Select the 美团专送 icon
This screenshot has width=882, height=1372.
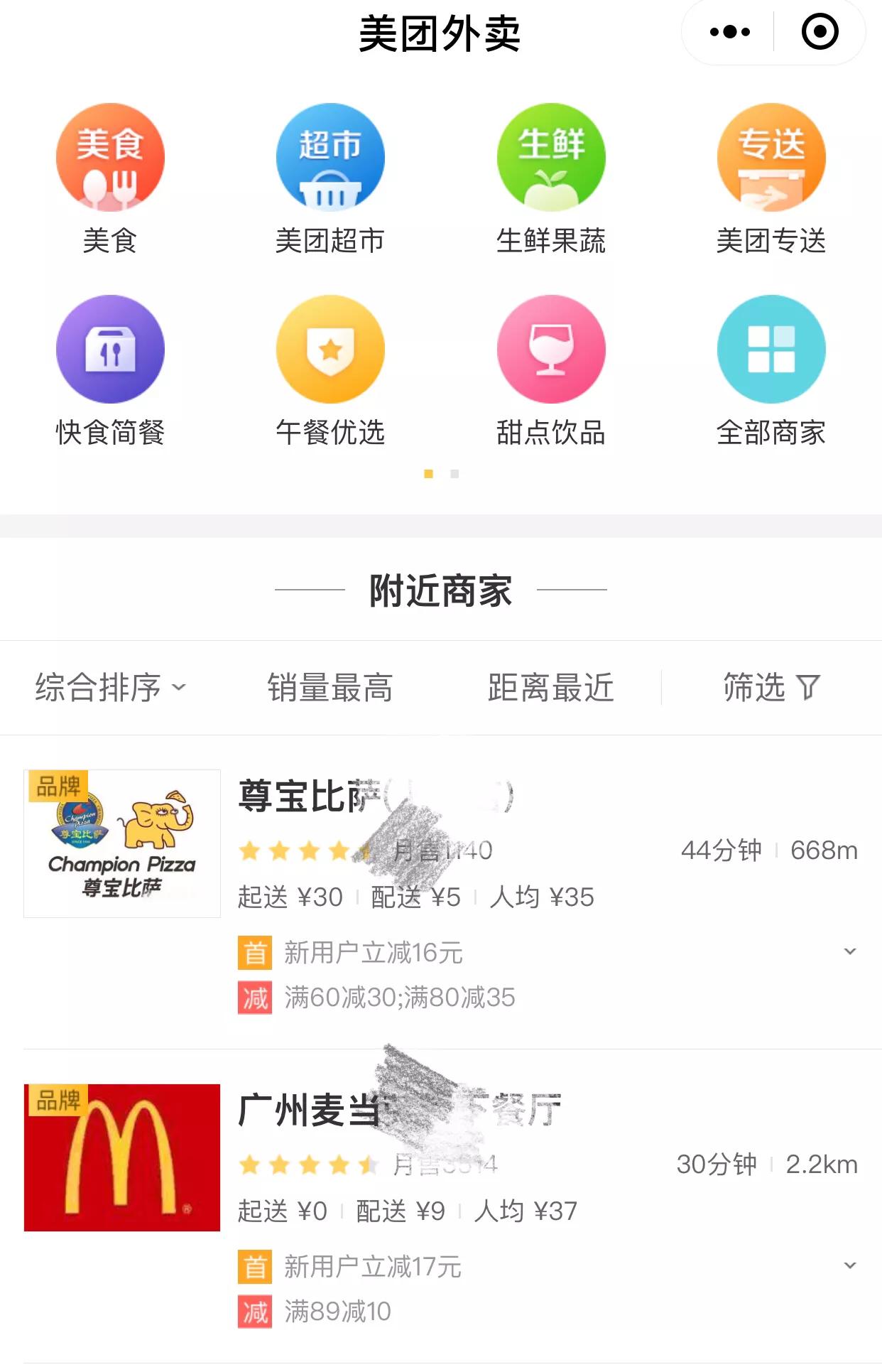coord(772,157)
